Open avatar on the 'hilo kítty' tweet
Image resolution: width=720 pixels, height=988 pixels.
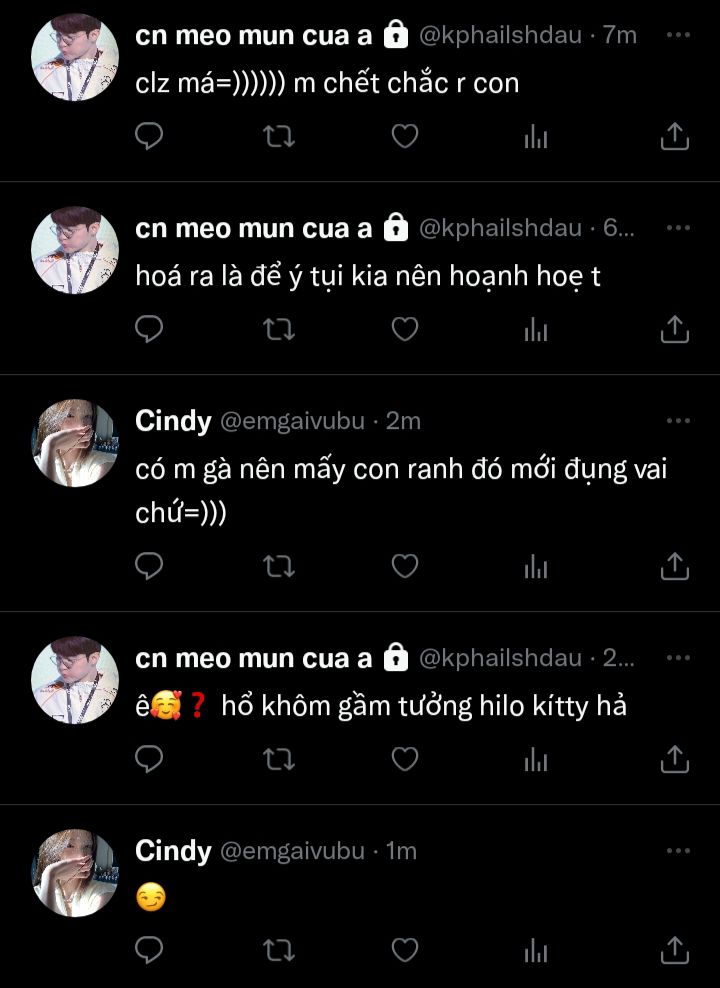click(x=75, y=680)
